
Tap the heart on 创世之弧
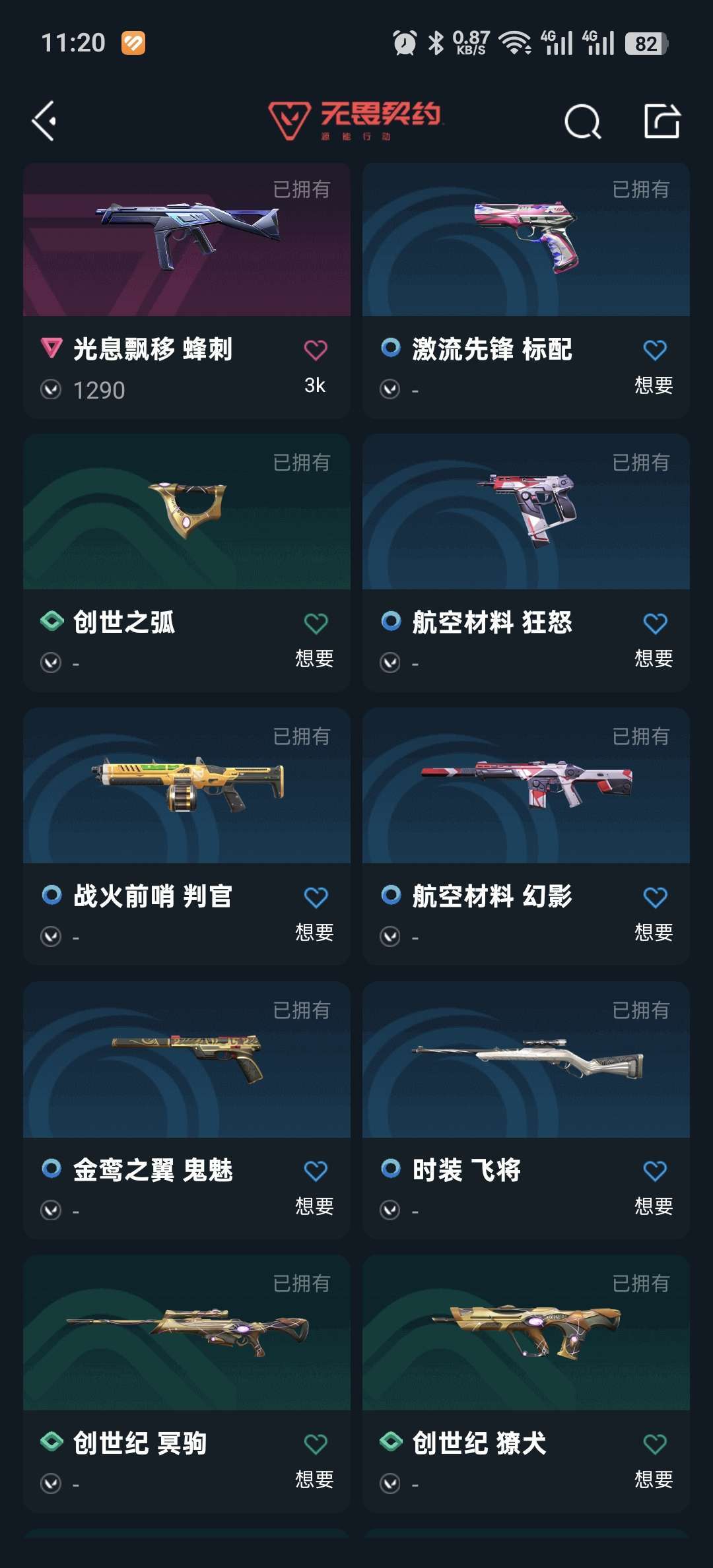(x=316, y=623)
